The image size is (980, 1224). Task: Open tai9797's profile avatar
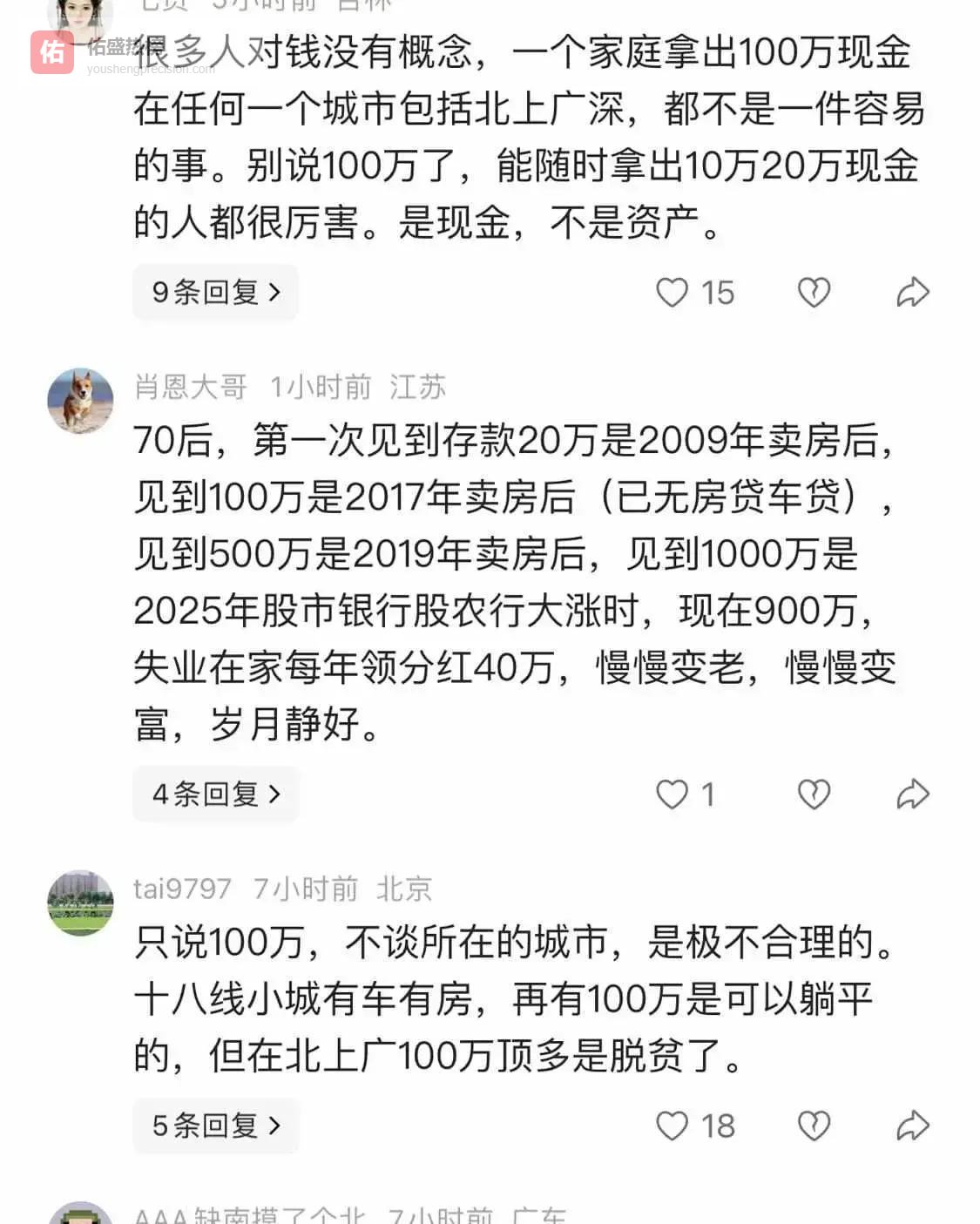(x=80, y=903)
